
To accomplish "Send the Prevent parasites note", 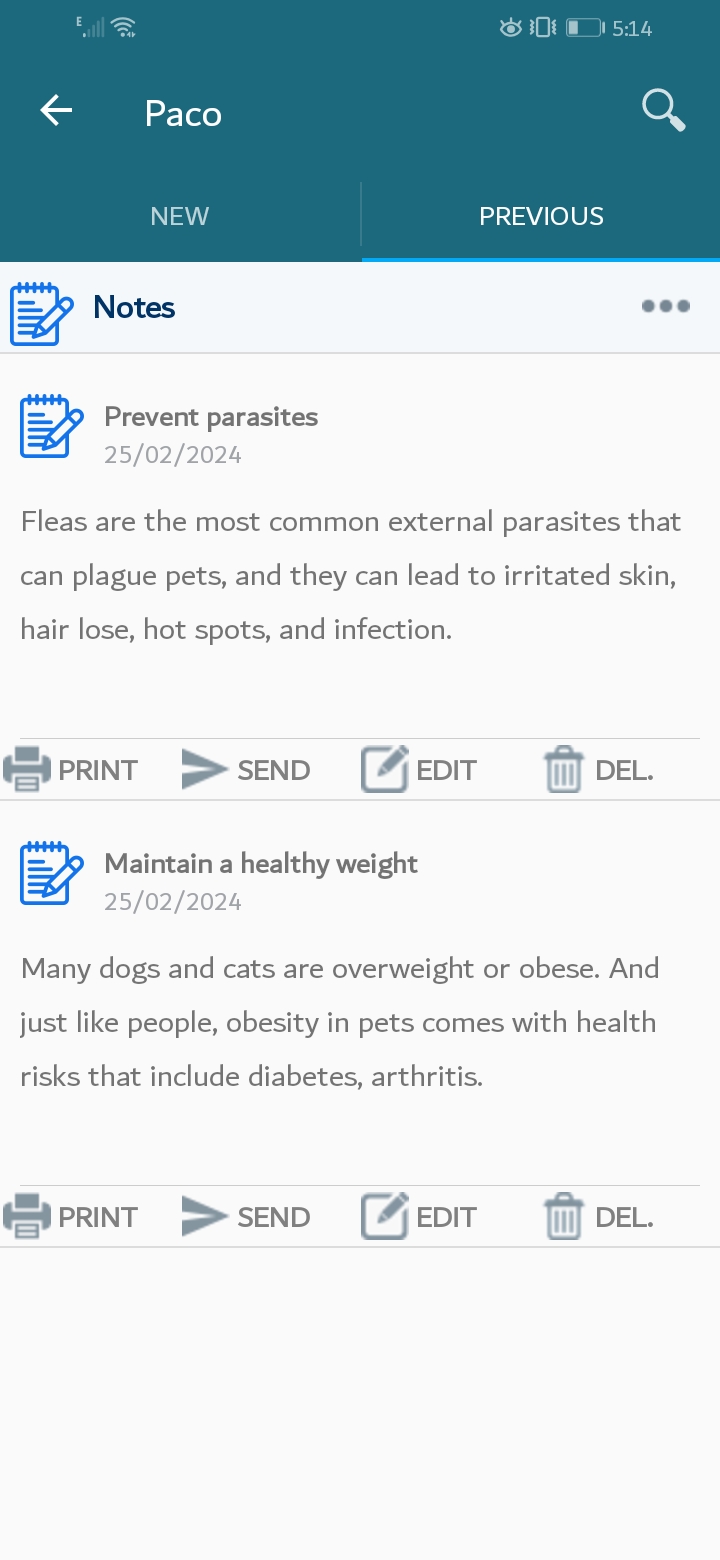I will coord(247,770).
